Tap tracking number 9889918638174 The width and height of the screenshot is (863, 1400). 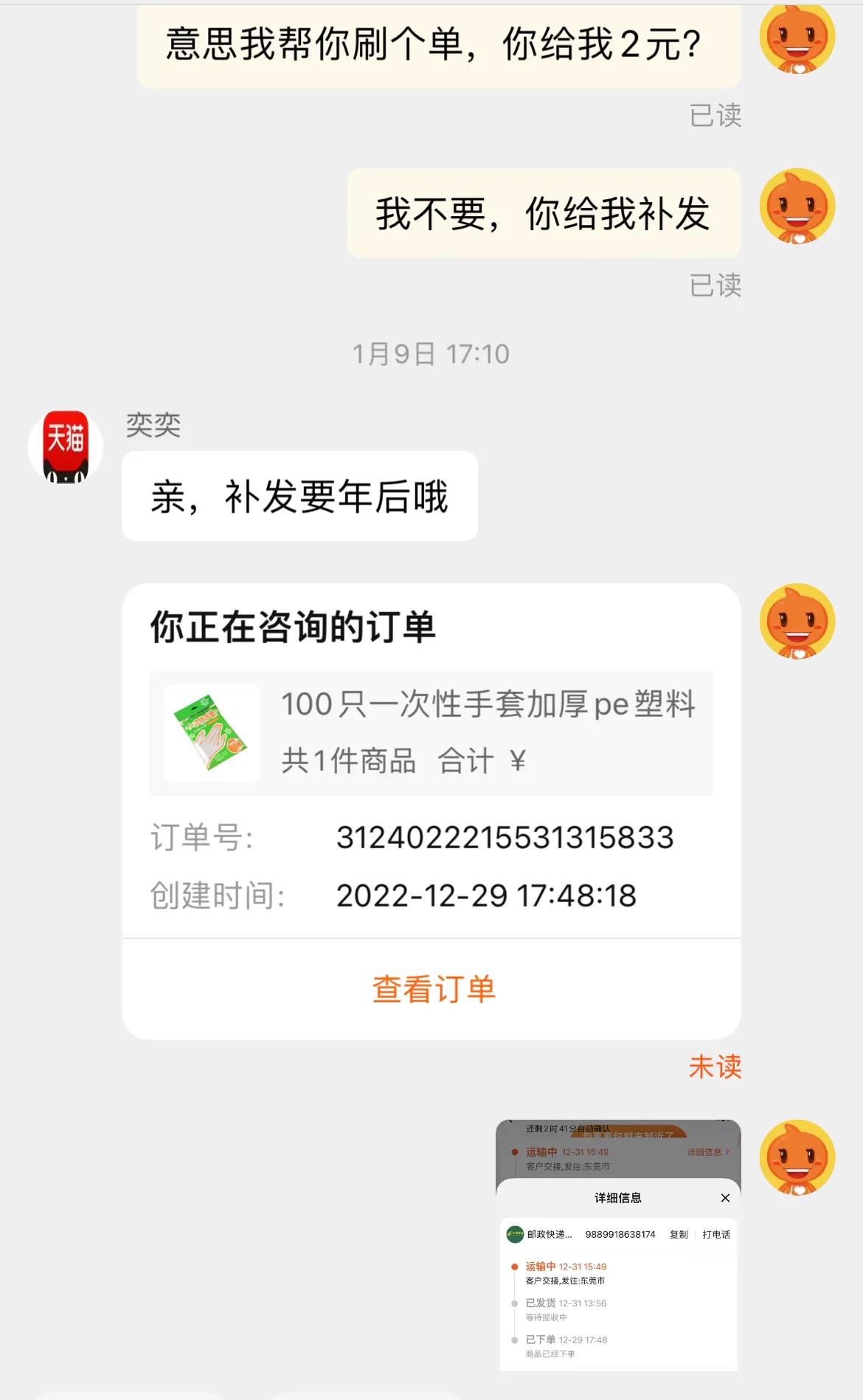pyautogui.click(x=620, y=1235)
